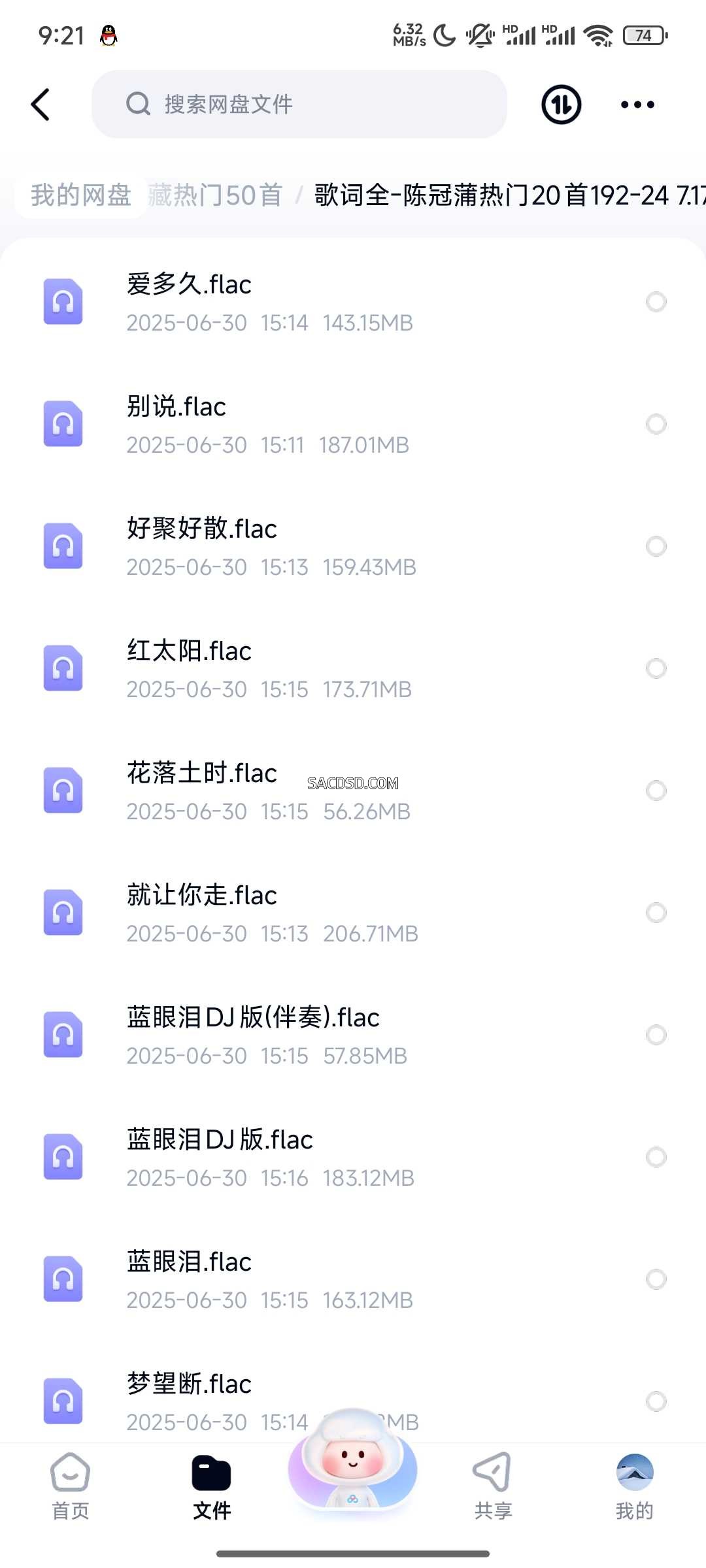This screenshot has width=706, height=1568.
Task: Select the checkbox for 红太阳.flac
Action: tap(656, 668)
